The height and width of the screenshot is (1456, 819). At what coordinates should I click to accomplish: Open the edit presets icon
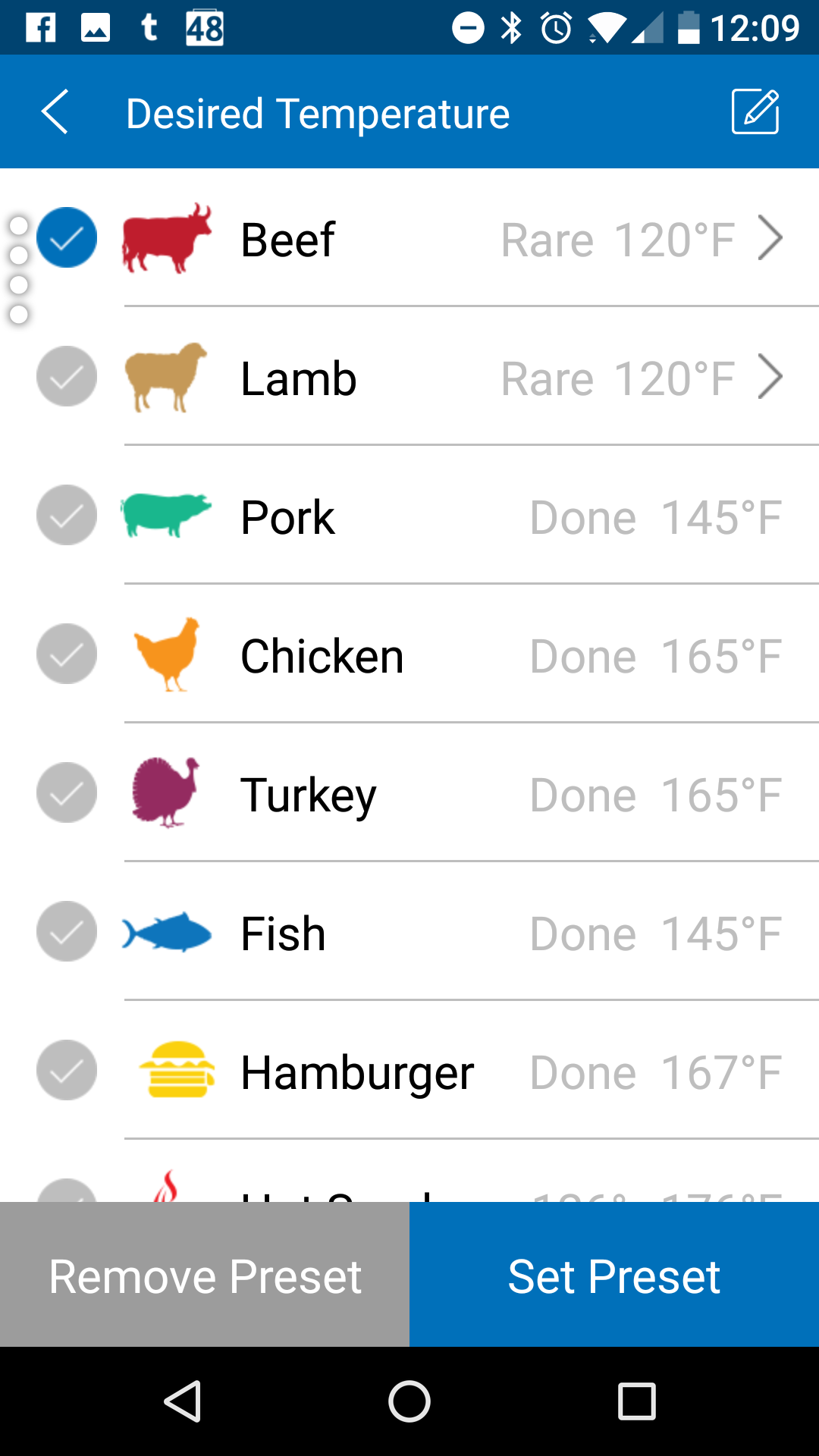[755, 111]
